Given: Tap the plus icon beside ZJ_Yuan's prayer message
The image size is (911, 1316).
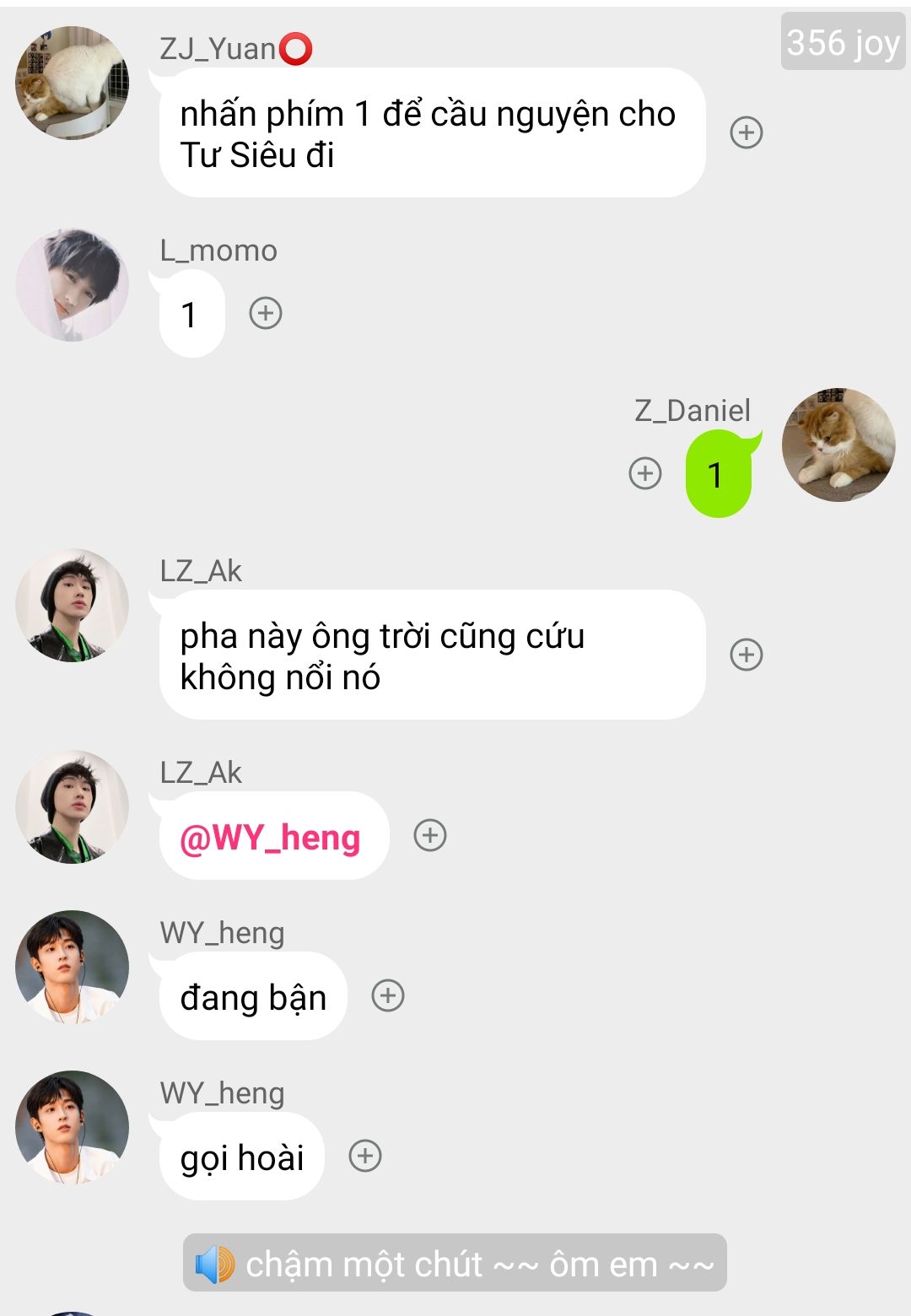Looking at the screenshot, I should [746, 132].
